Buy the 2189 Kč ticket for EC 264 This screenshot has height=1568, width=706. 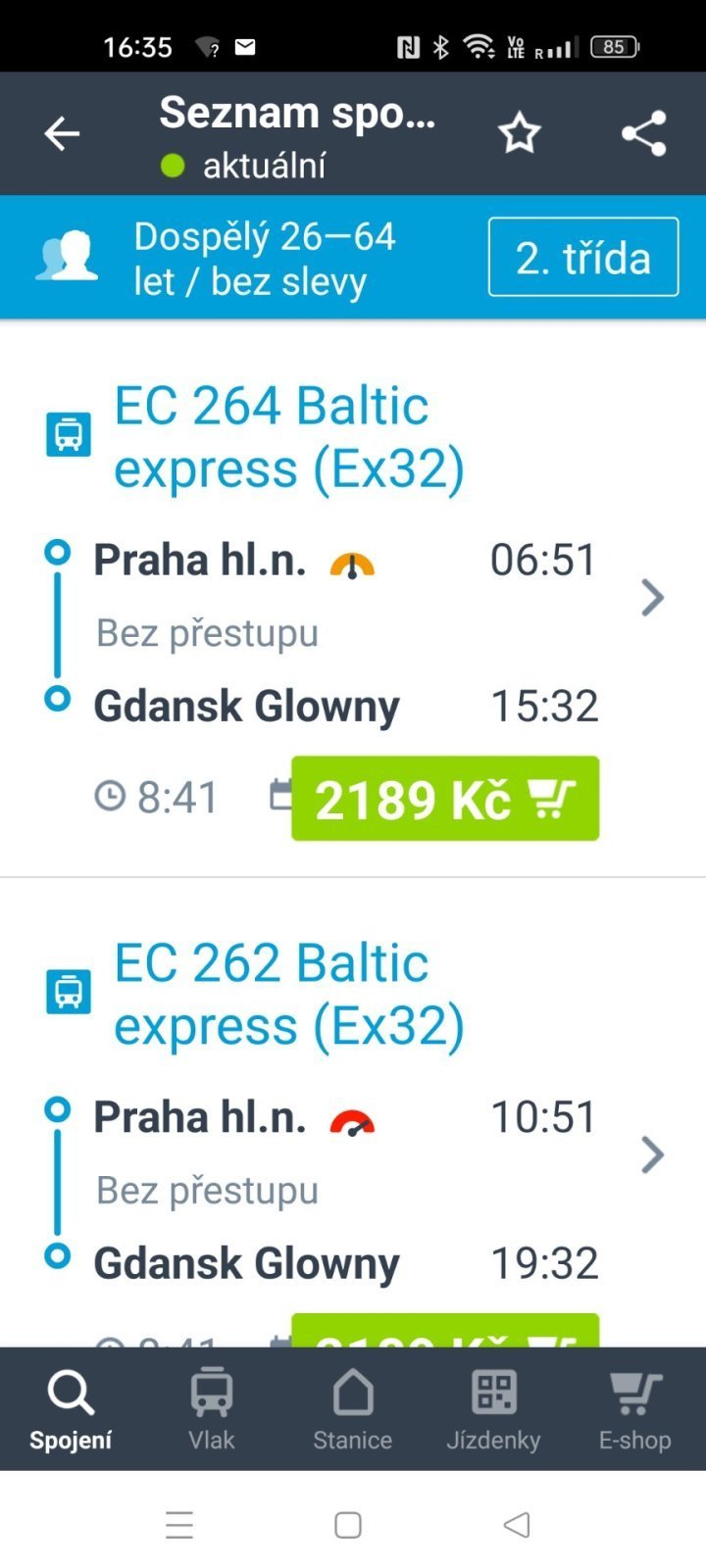click(445, 799)
